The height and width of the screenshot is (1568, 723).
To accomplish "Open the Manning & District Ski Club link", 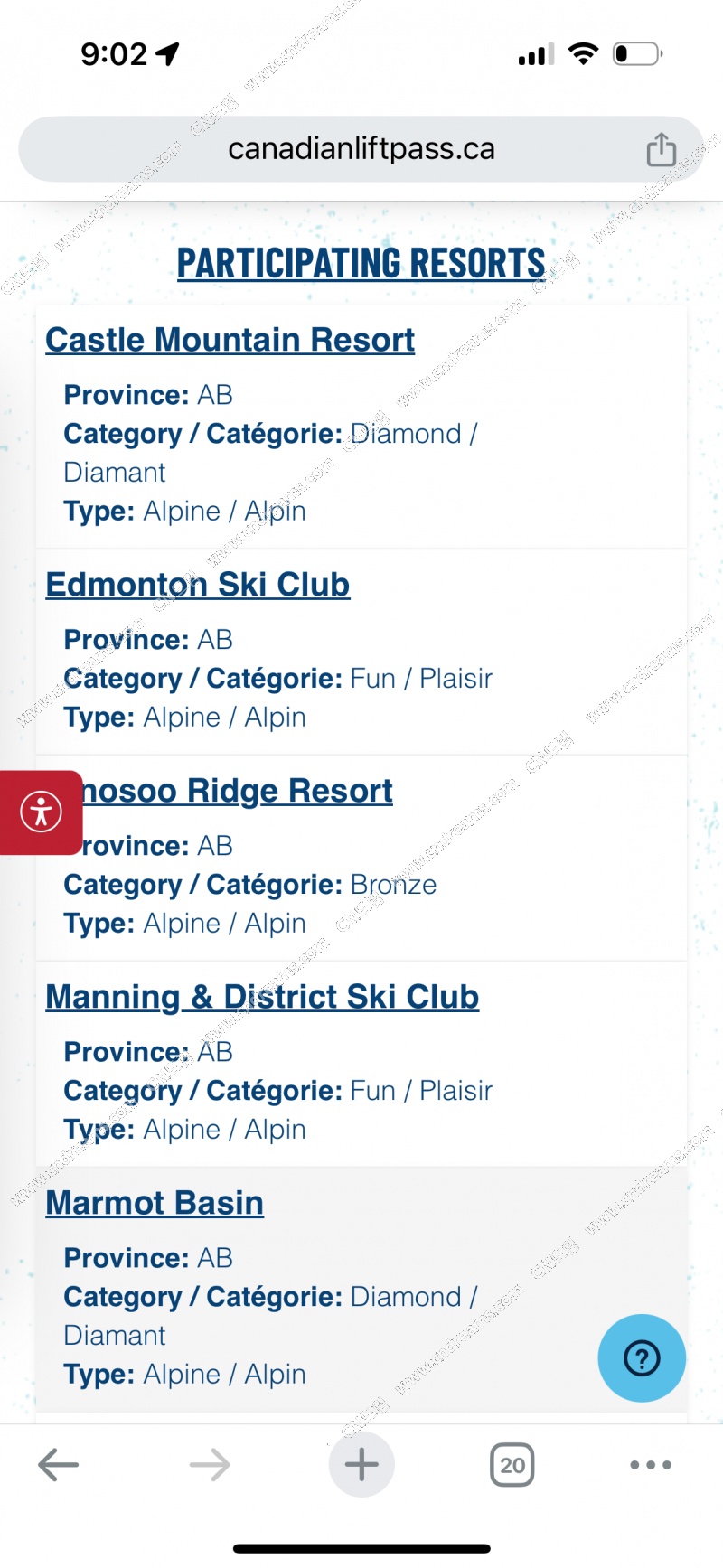I will pyautogui.click(x=262, y=997).
